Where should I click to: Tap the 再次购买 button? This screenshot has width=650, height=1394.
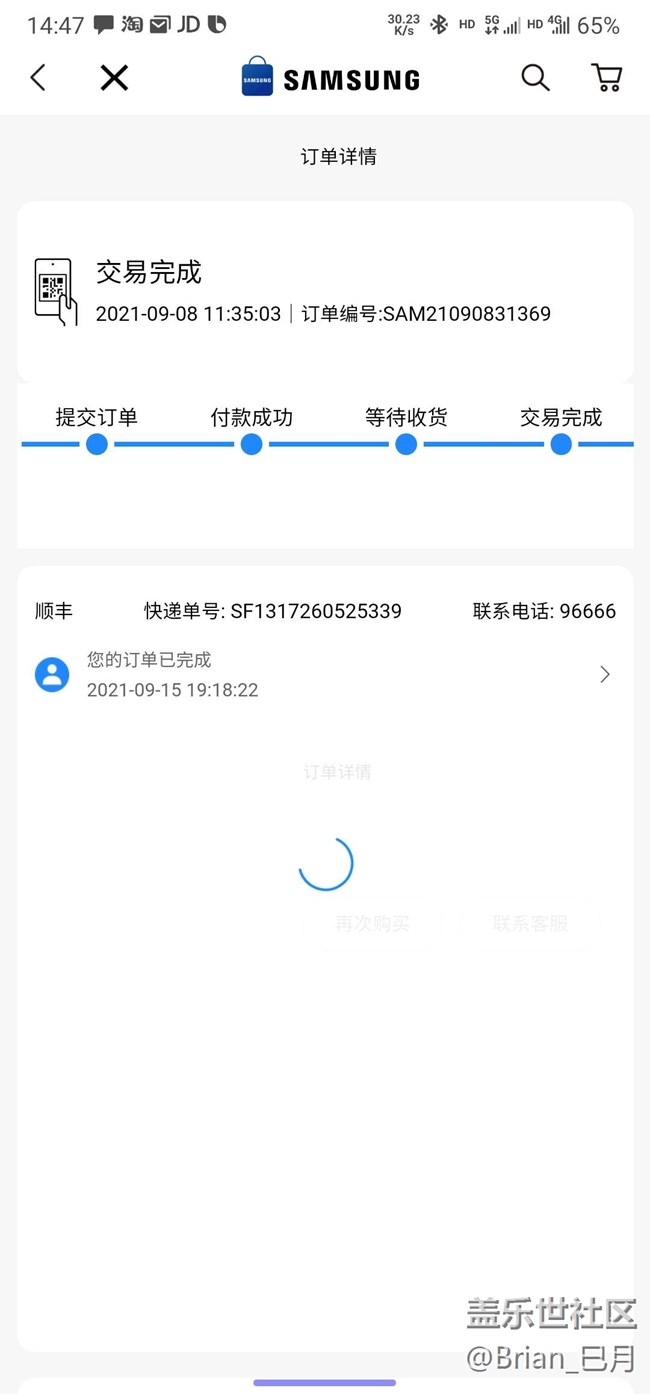(372, 923)
